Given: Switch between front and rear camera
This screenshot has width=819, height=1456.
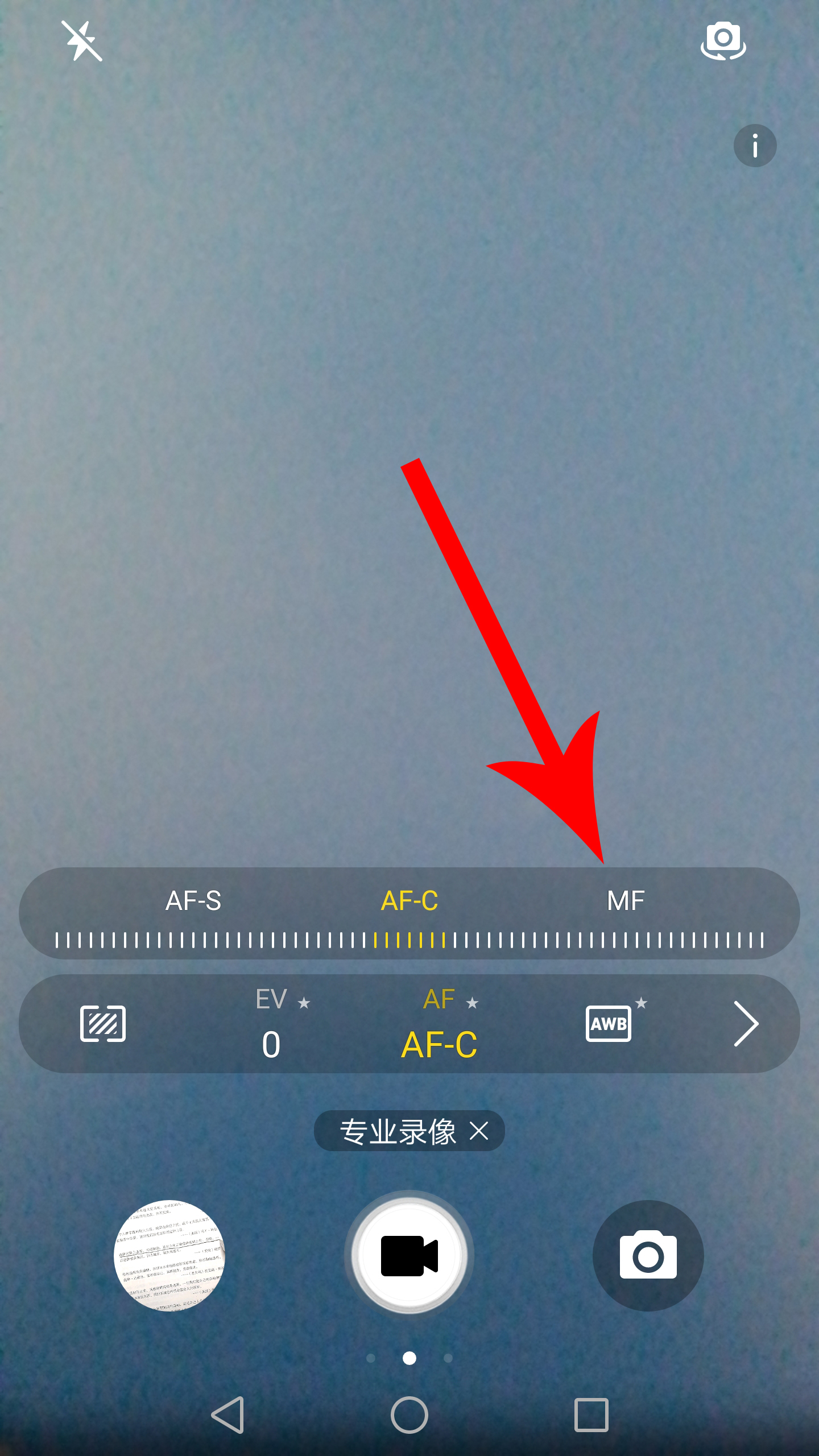Looking at the screenshot, I should [723, 41].
